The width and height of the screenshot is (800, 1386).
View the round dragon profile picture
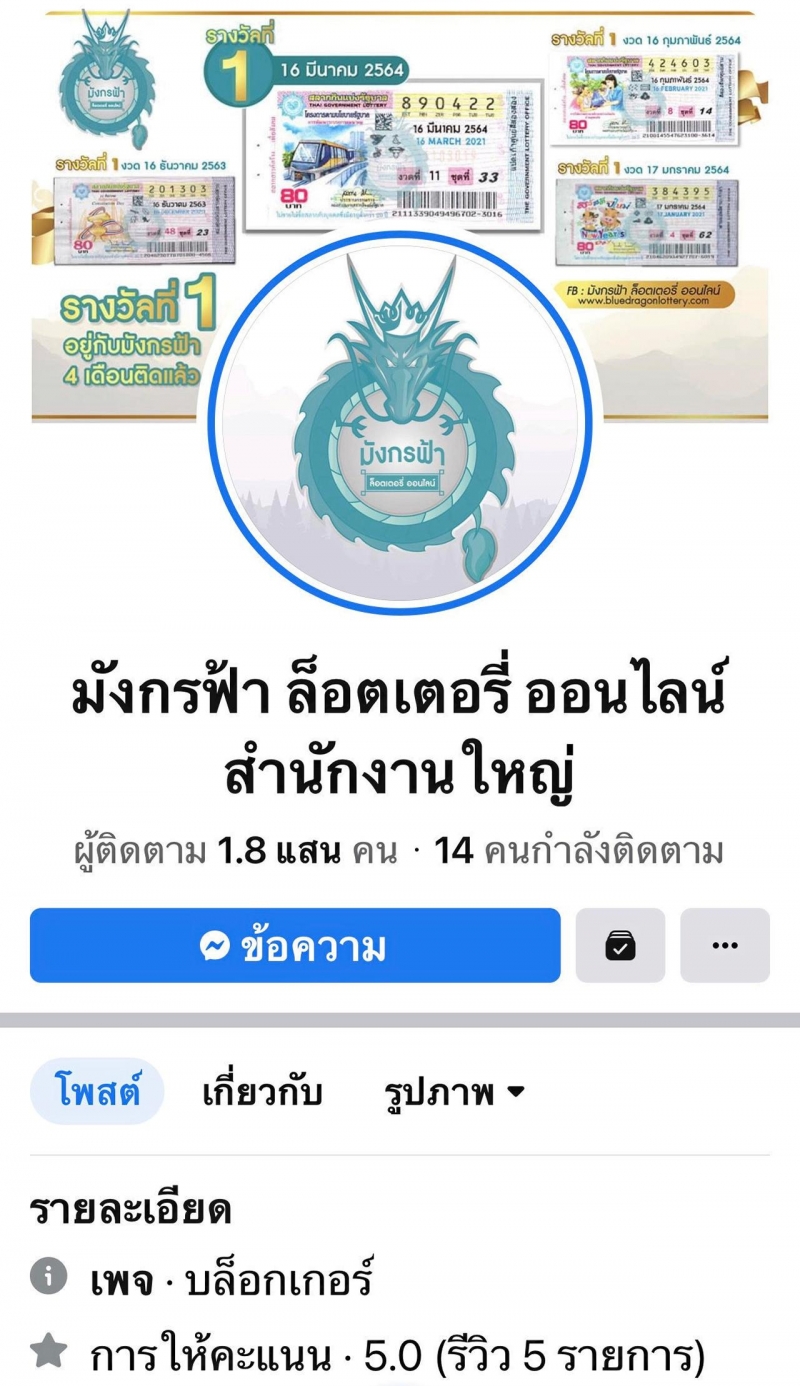tap(400, 422)
